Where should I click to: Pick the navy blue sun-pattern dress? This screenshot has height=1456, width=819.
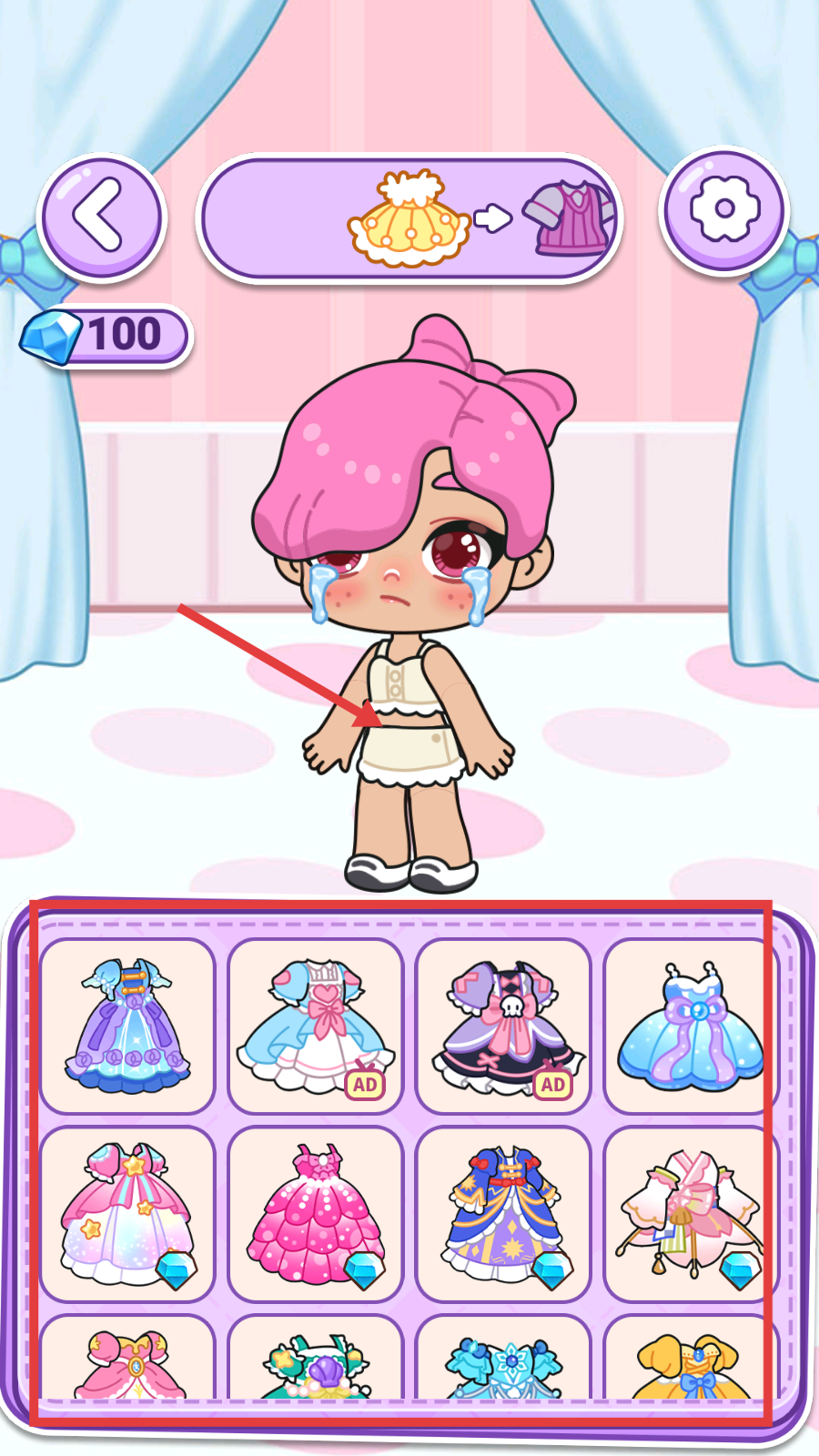503,1214
